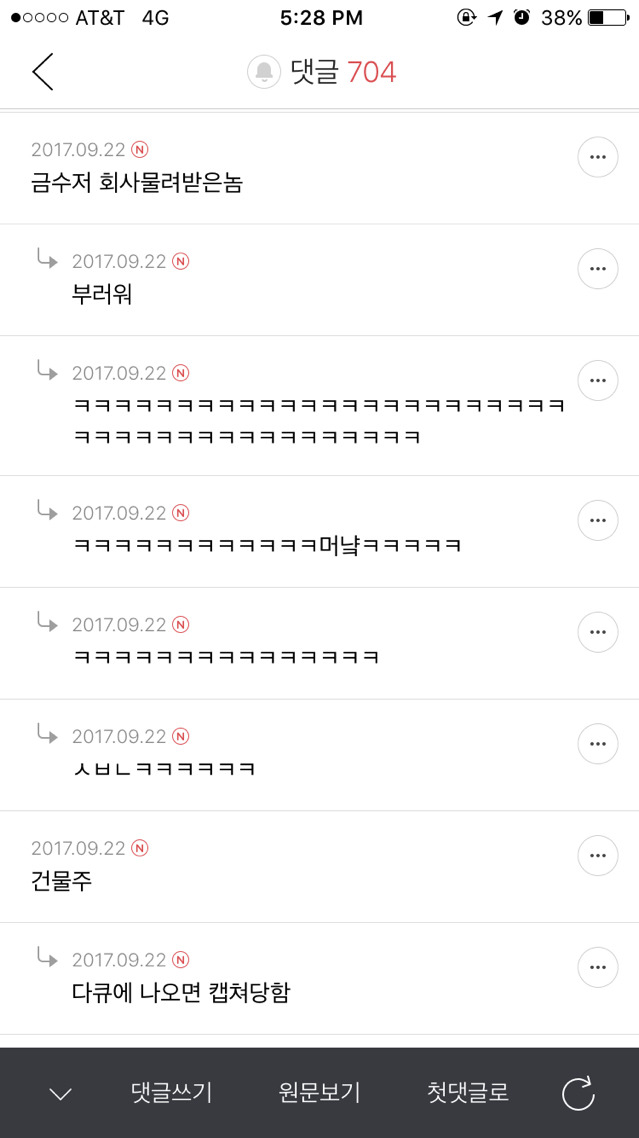
Task: Open options for reply ㅅㅂㄴㅋㅋㅋㅋㅋㅋ
Action: pyautogui.click(x=598, y=744)
